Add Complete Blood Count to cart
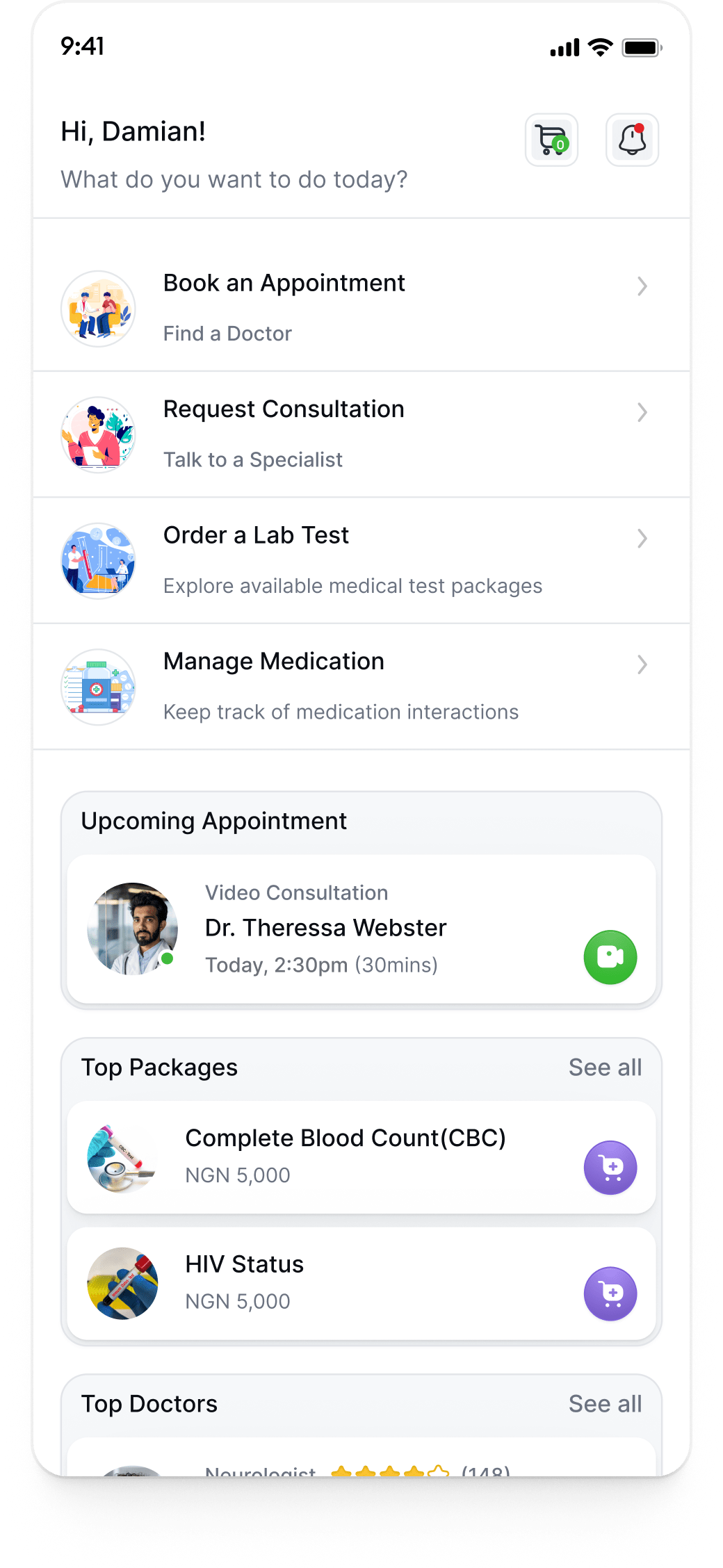The image size is (723, 1568). (610, 1168)
